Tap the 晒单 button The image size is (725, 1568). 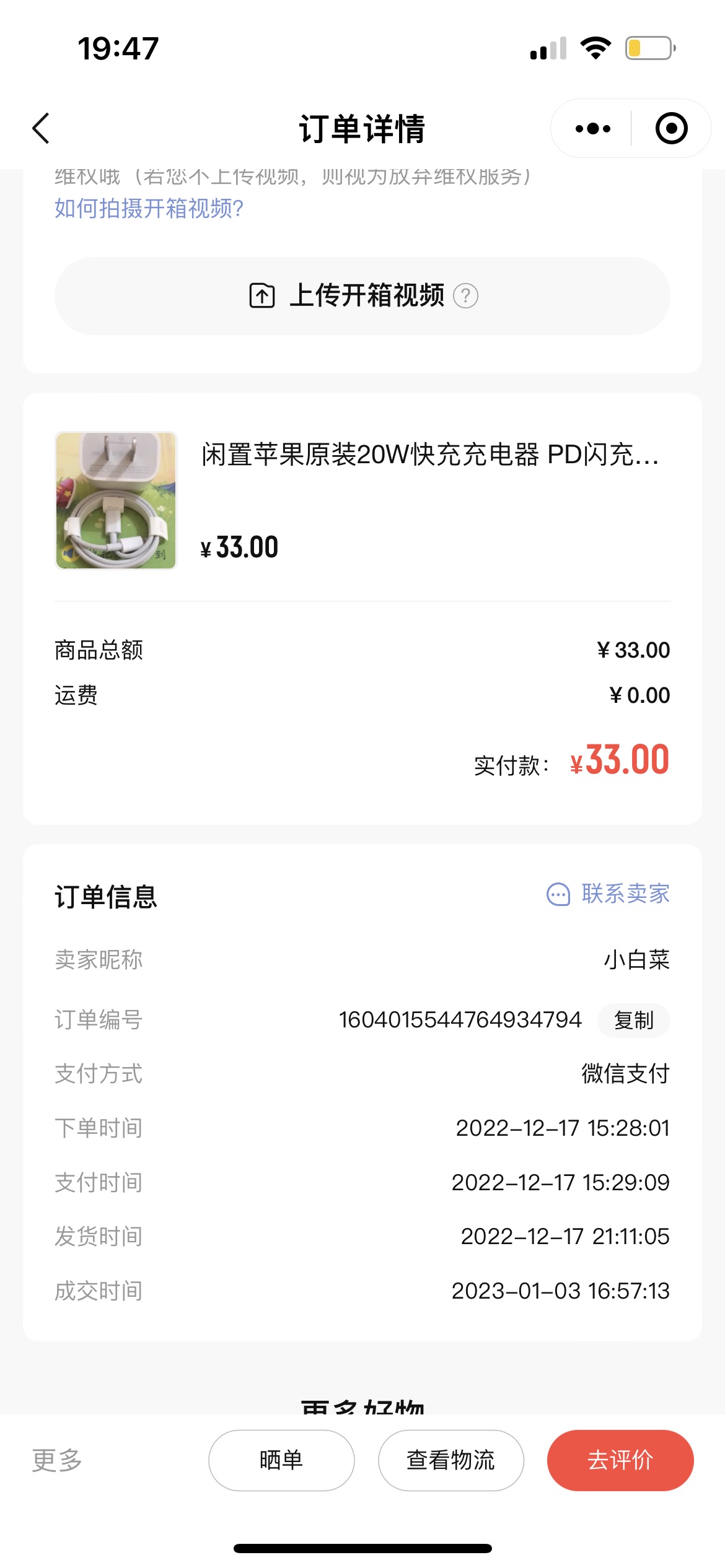281,1460
